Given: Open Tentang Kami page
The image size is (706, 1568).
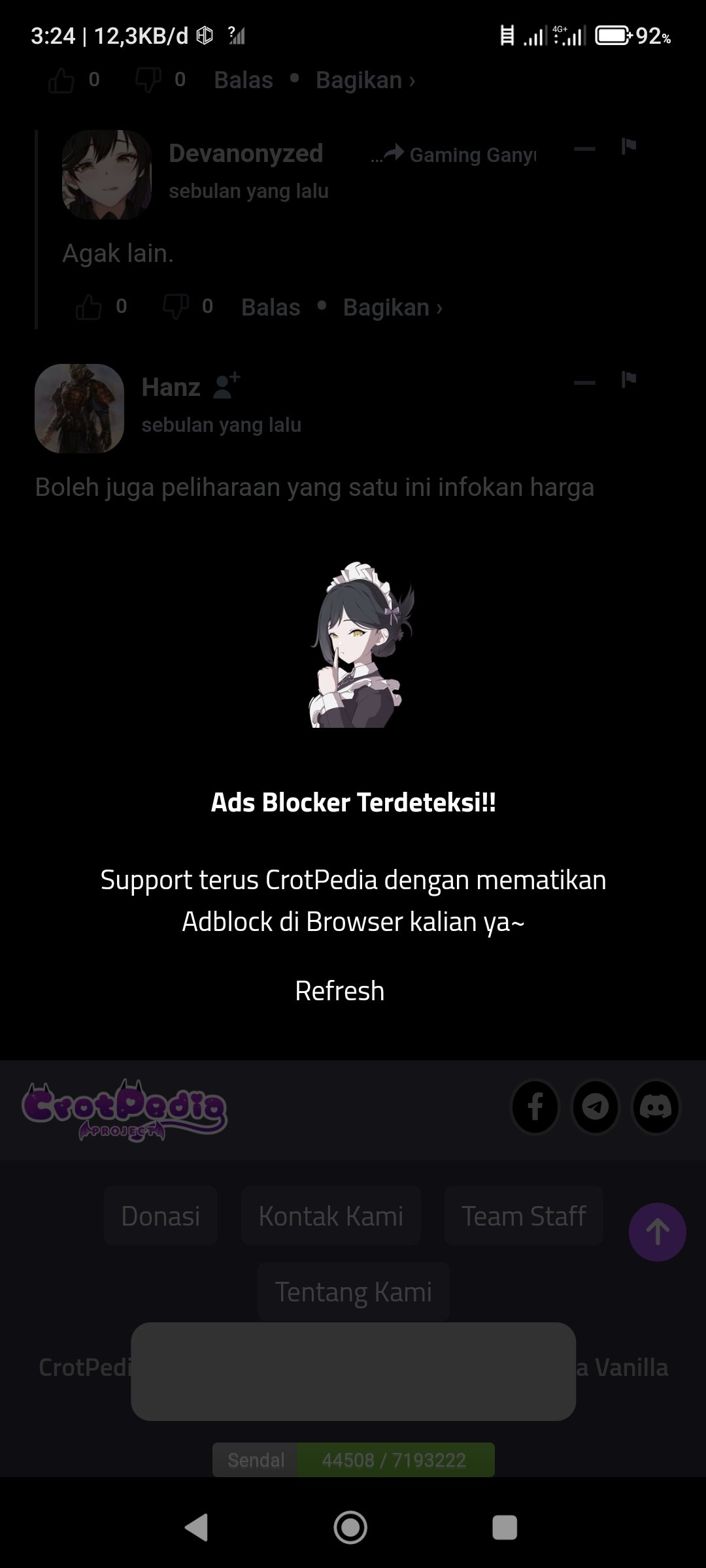Looking at the screenshot, I should pyautogui.click(x=353, y=1292).
